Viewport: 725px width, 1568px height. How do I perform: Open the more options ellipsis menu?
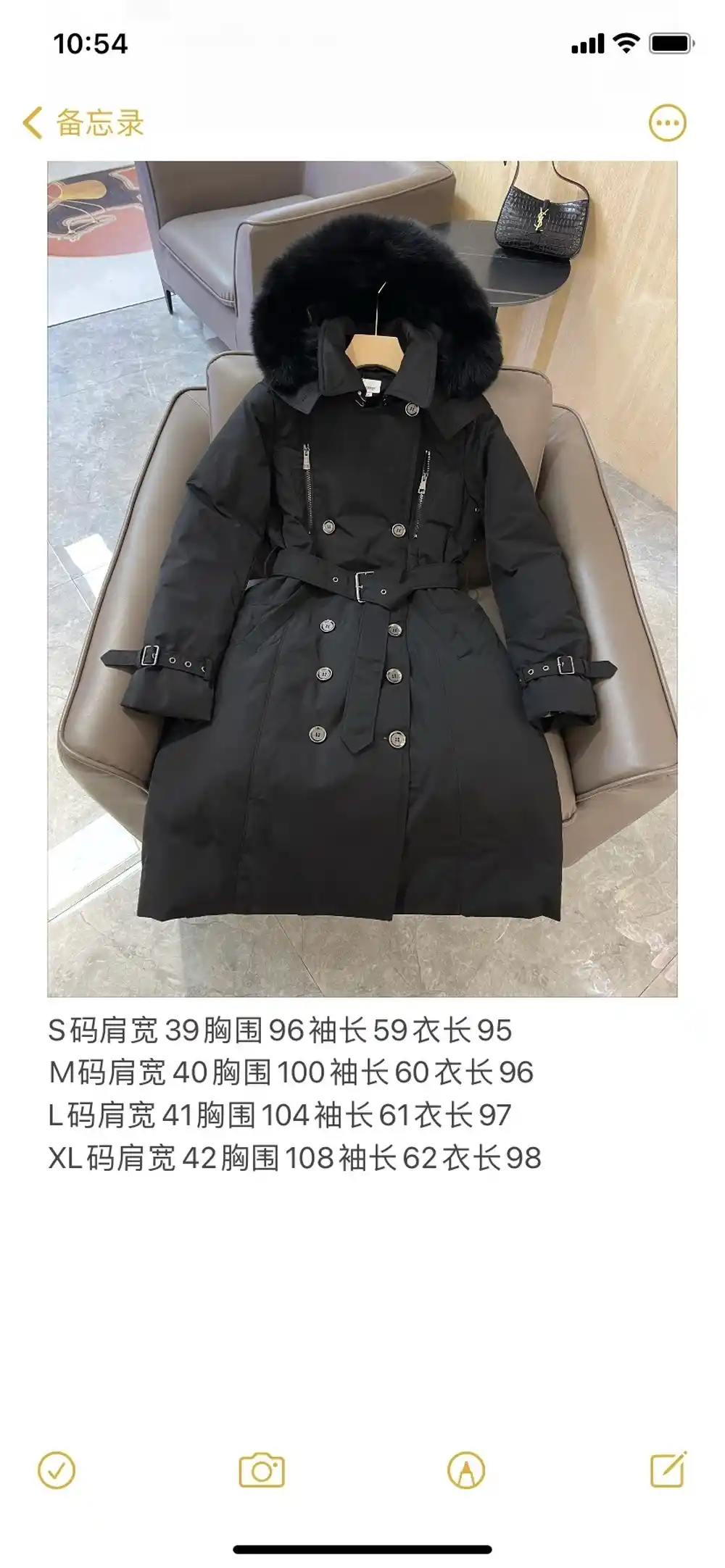666,124
